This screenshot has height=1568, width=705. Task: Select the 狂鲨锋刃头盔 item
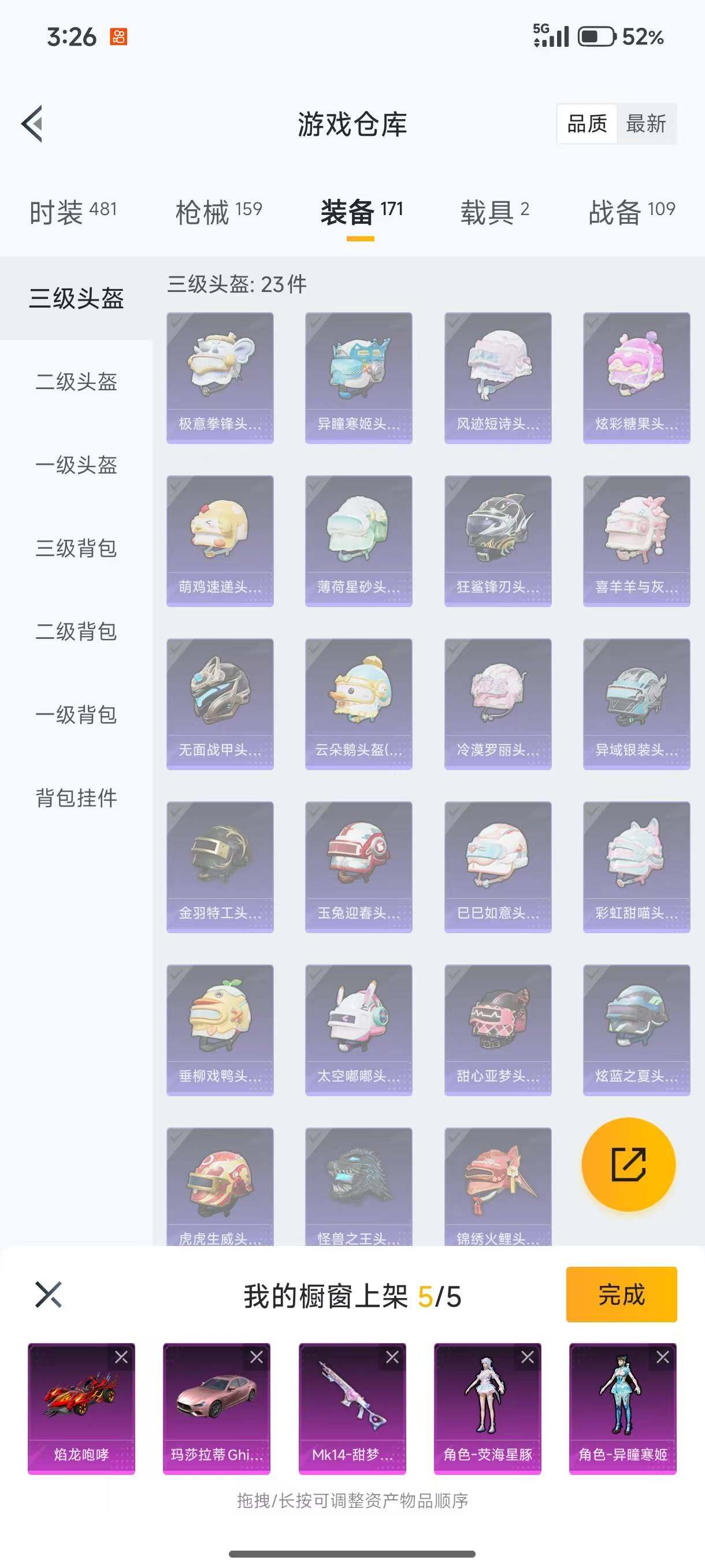[x=498, y=541]
